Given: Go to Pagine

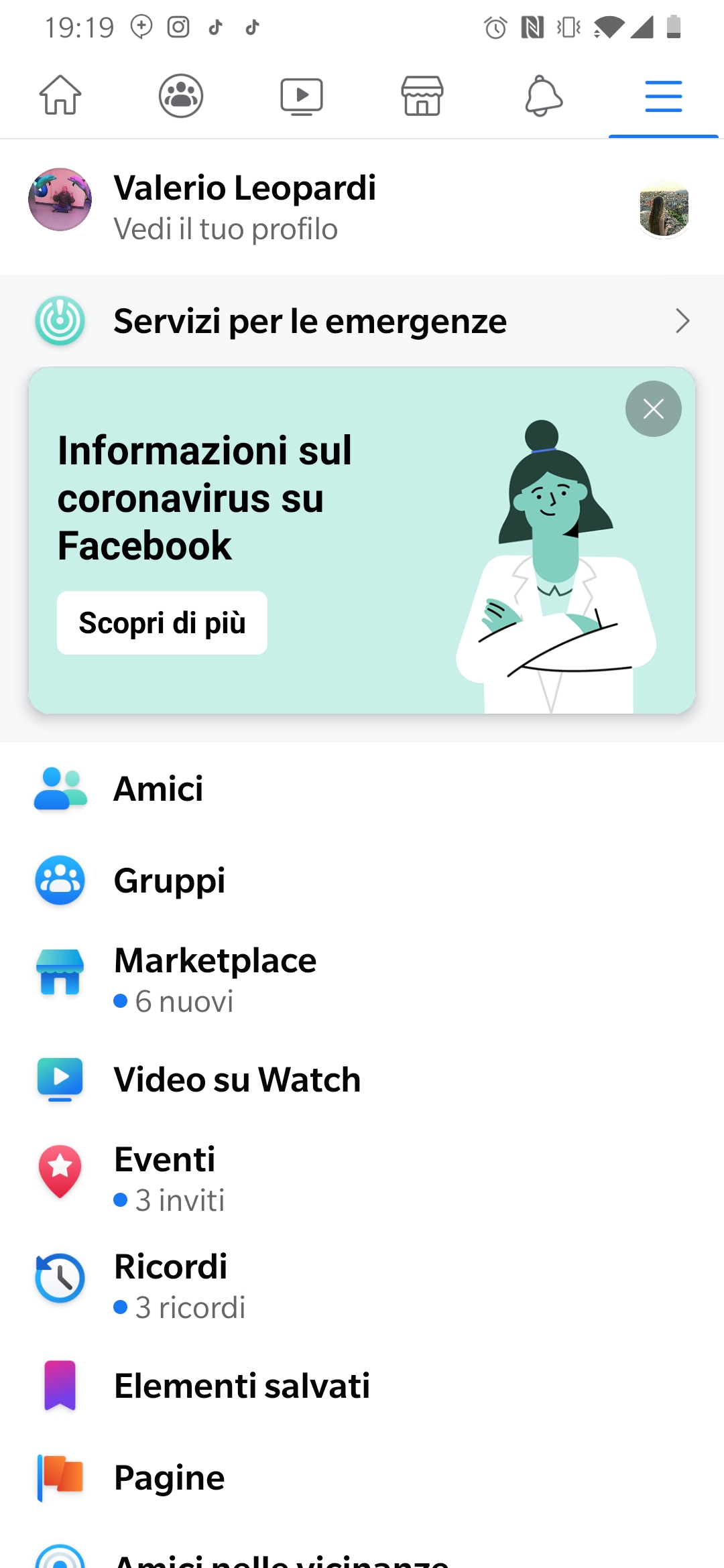Looking at the screenshot, I should [170, 1478].
